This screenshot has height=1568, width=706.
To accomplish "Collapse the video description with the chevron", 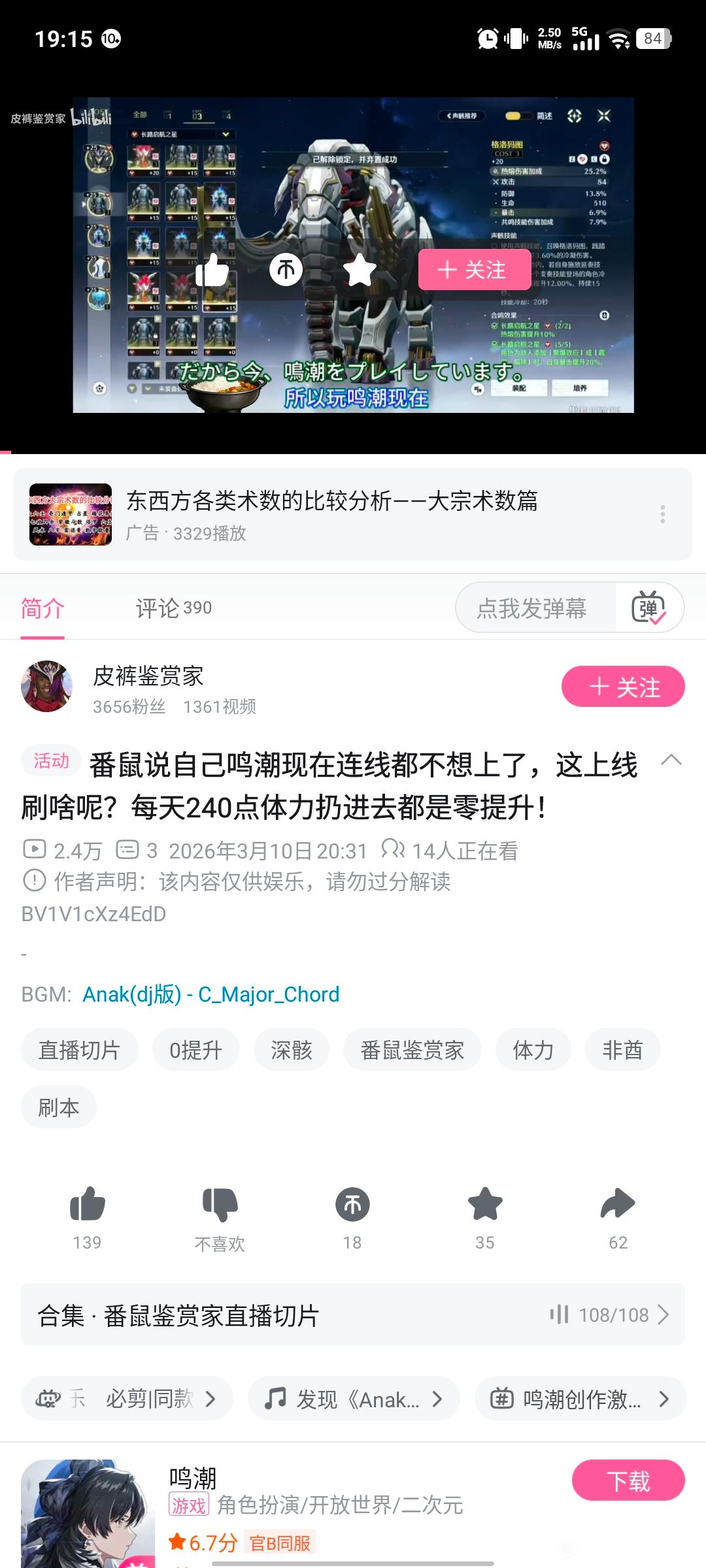I will [671, 760].
